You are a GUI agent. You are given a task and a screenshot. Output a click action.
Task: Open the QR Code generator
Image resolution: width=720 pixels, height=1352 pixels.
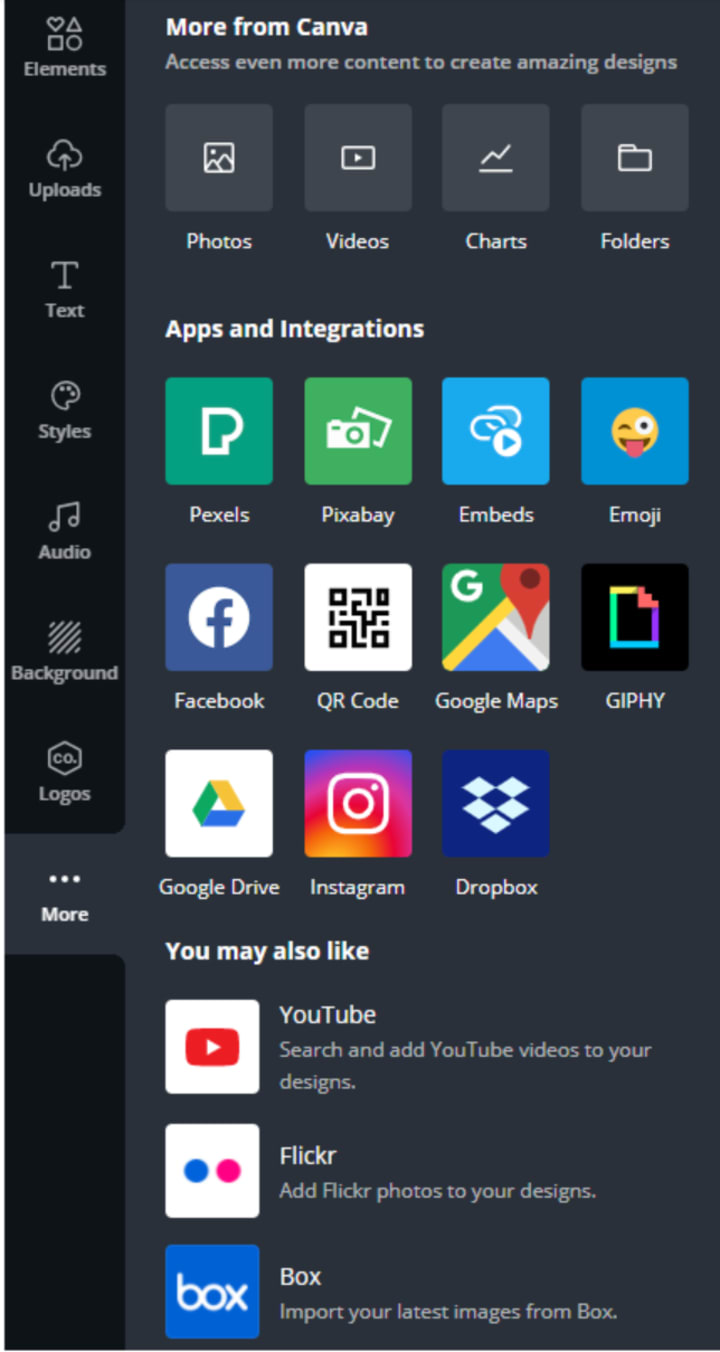point(357,617)
